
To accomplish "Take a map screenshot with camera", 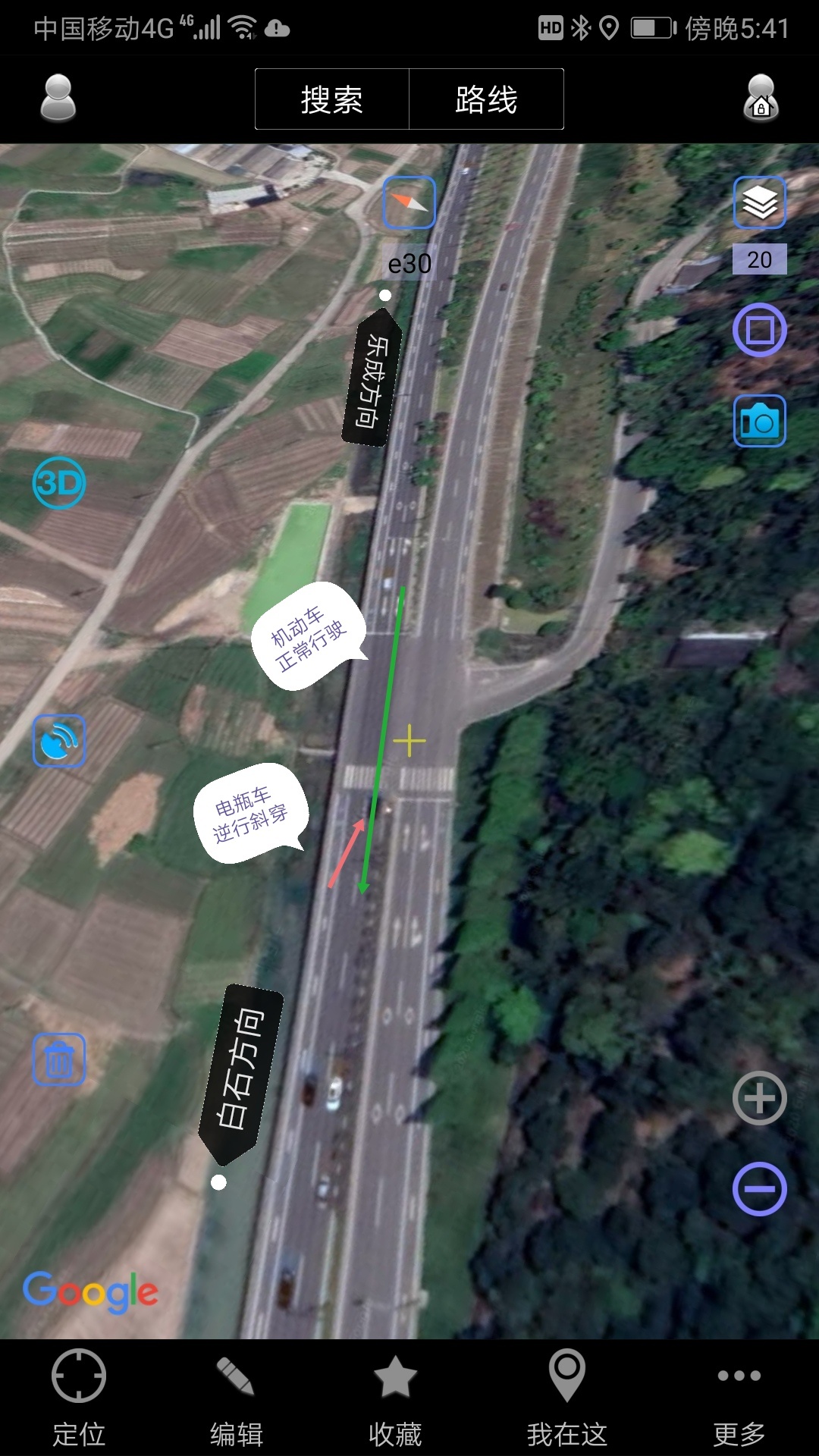I will (759, 421).
